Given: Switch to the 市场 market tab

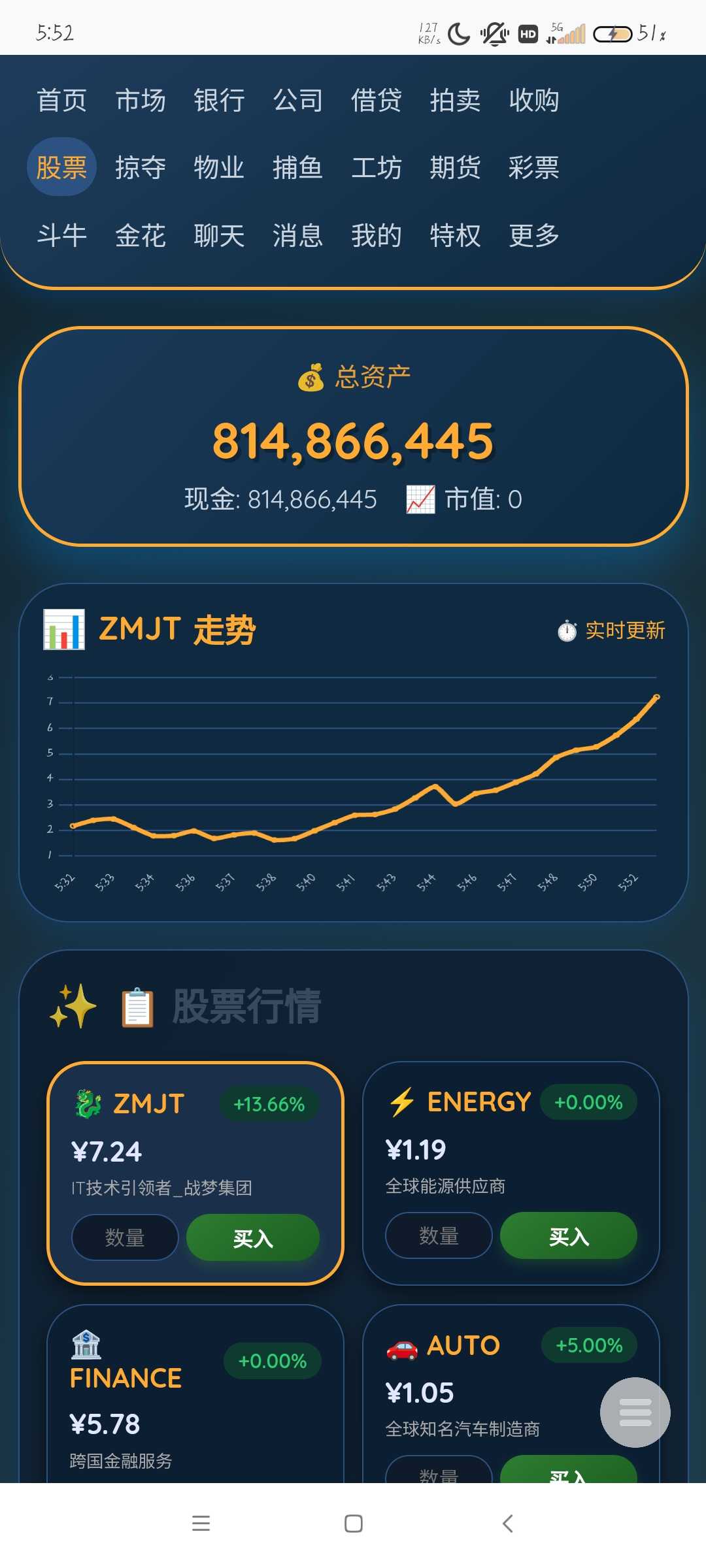Looking at the screenshot, I should coord(141,101).
